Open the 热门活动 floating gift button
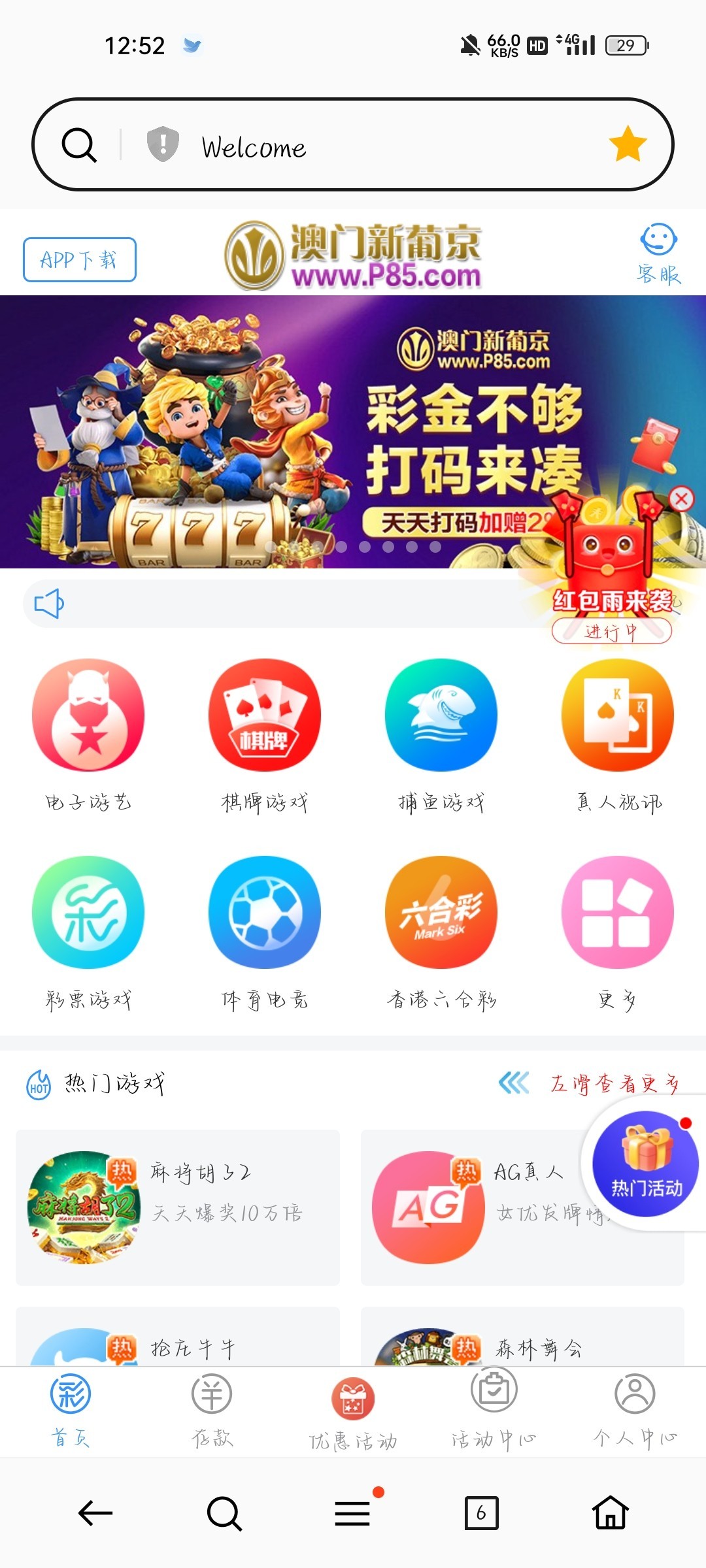706x1568 pixels. (x=645, y=1164)
